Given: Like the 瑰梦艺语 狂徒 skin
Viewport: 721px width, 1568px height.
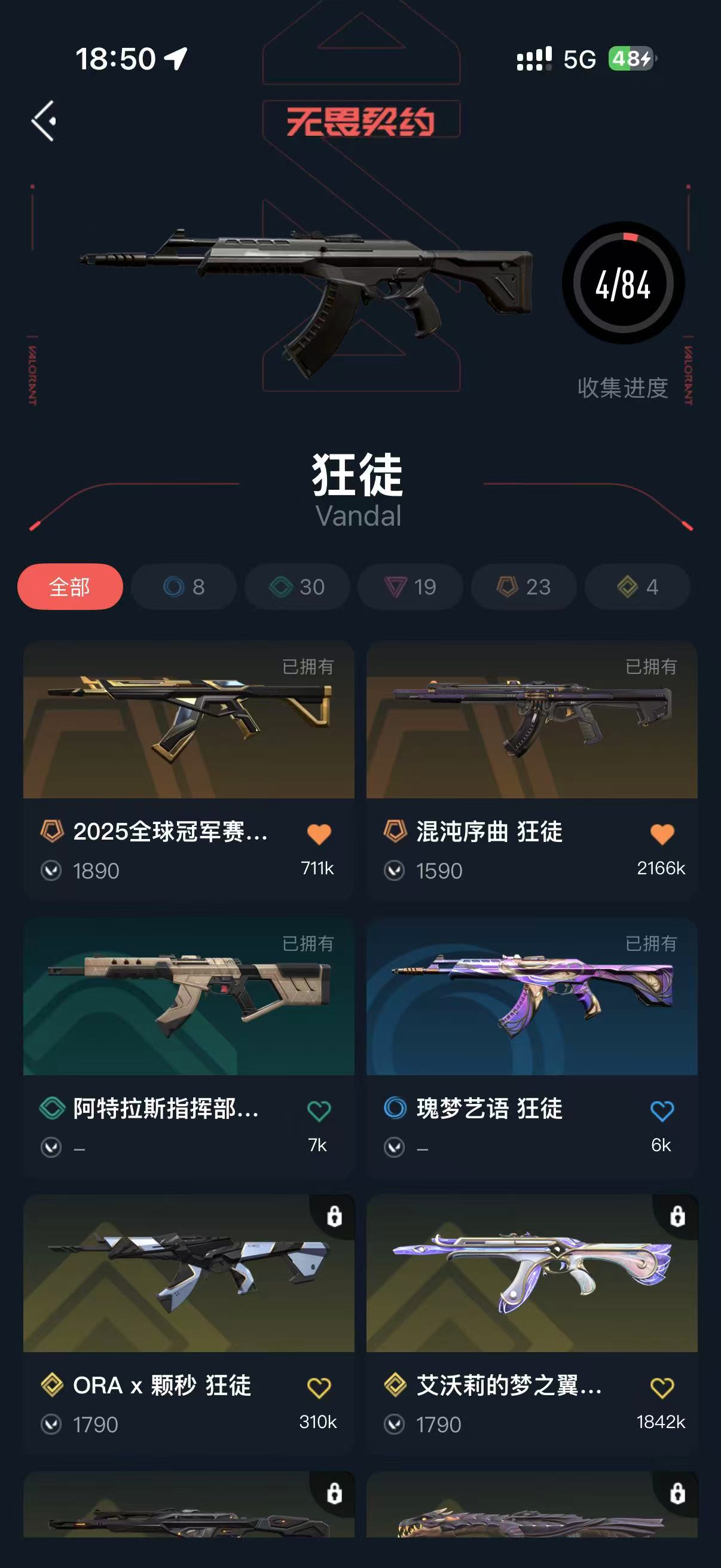Looking at the screenshot, I should [x=662, y=1111].
